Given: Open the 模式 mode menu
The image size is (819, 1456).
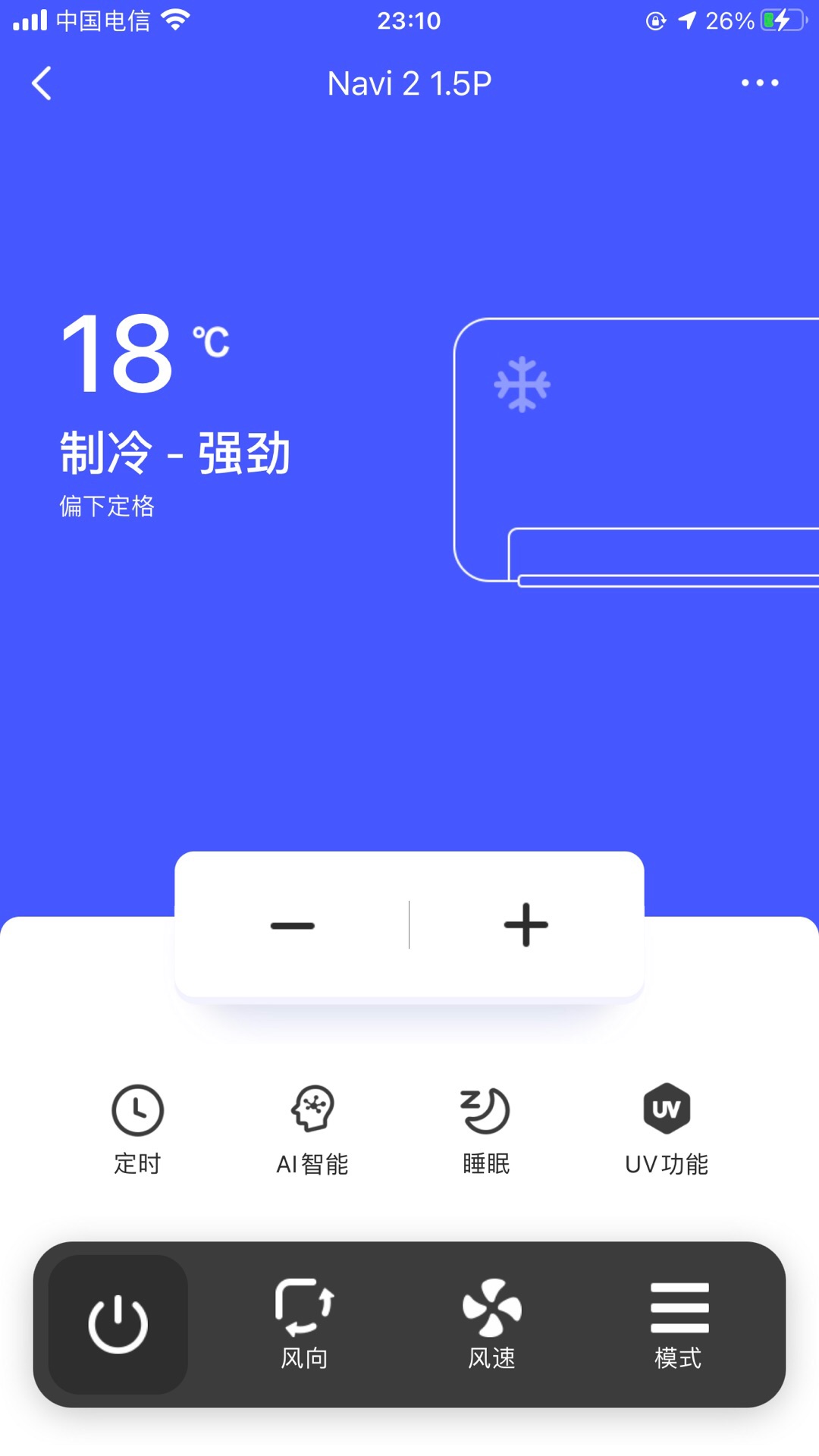Looking at the screenshot, I should tap(679, 1324).
